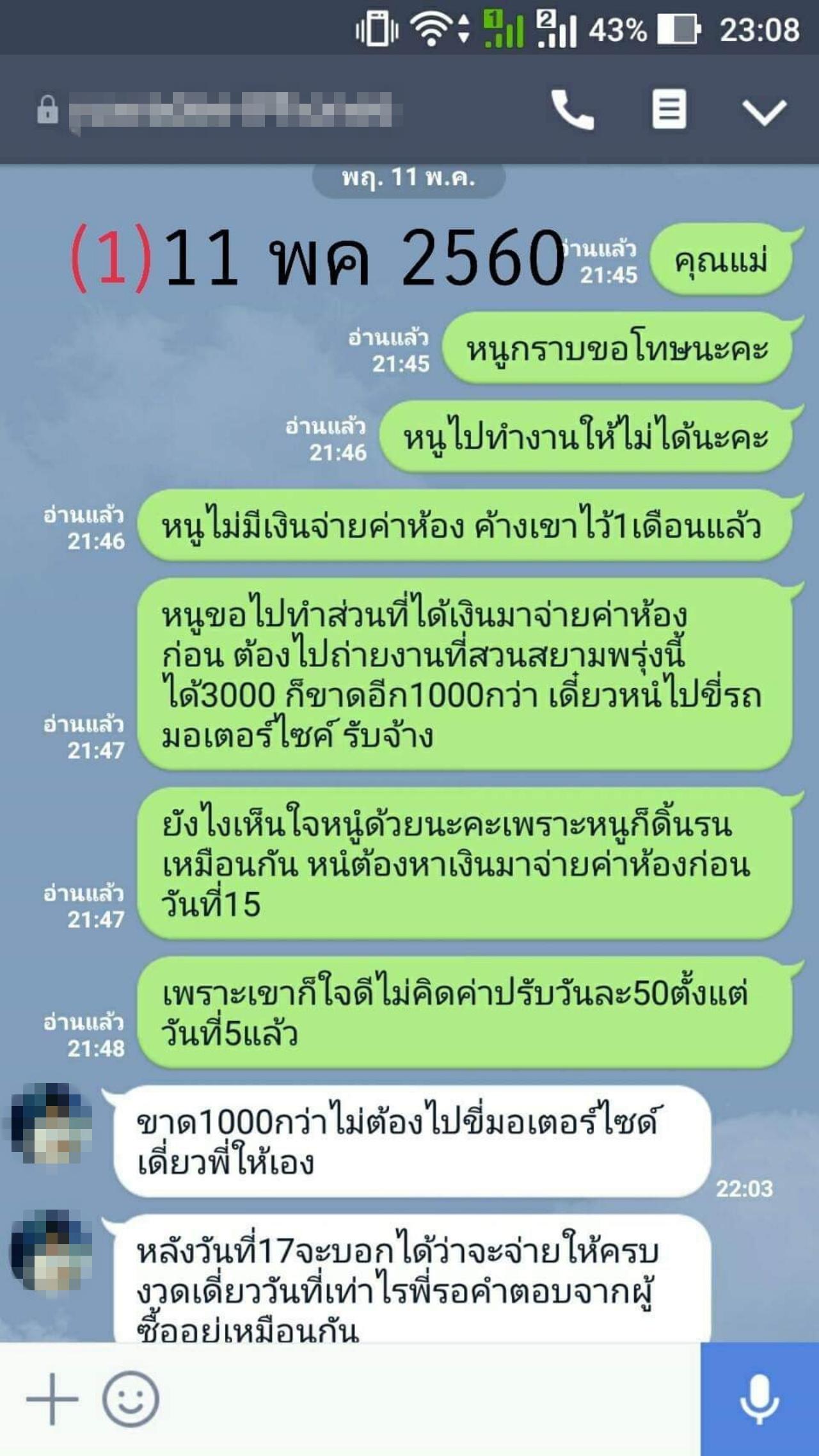Open sender's profile picture beside 22:03 message

(x=51, y=1123)
